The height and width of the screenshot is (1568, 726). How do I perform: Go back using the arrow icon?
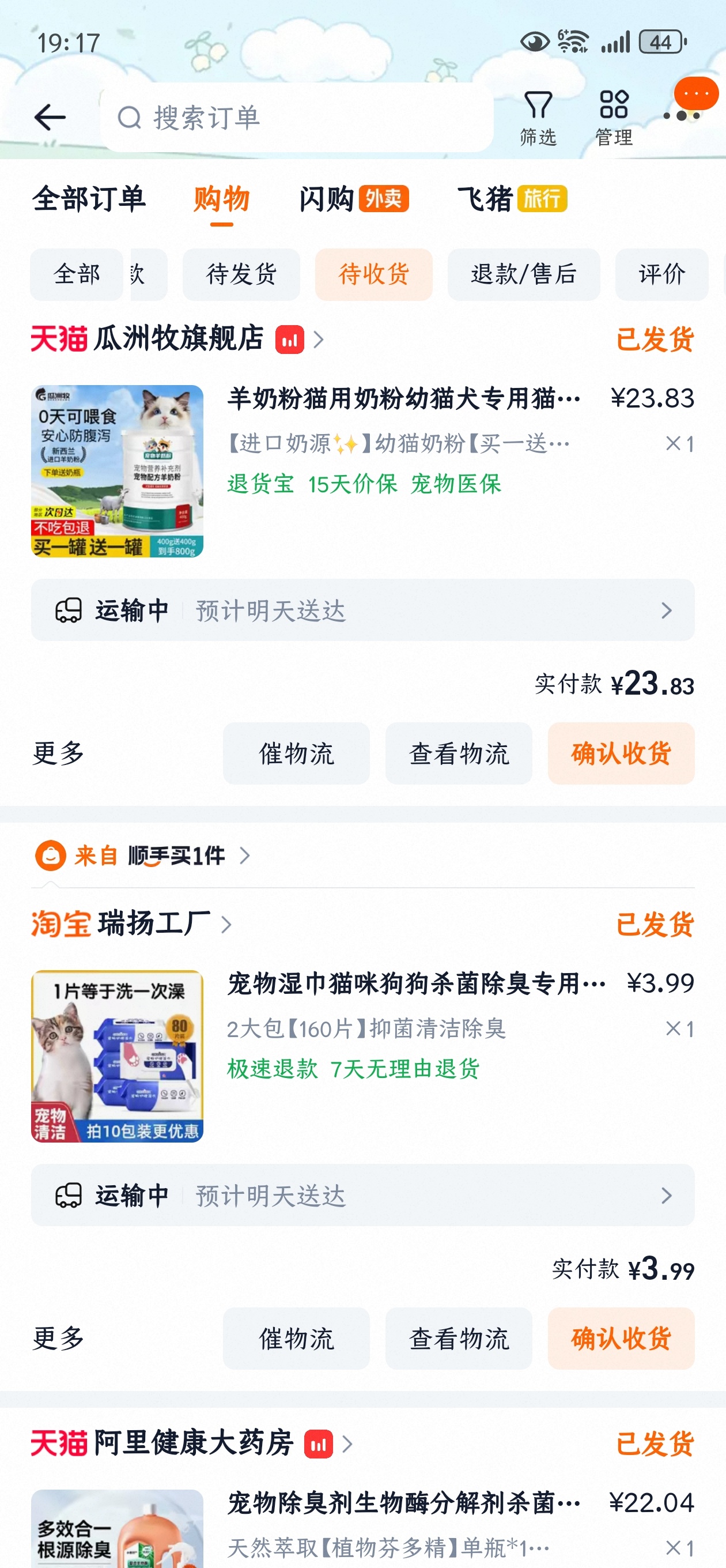50,117
